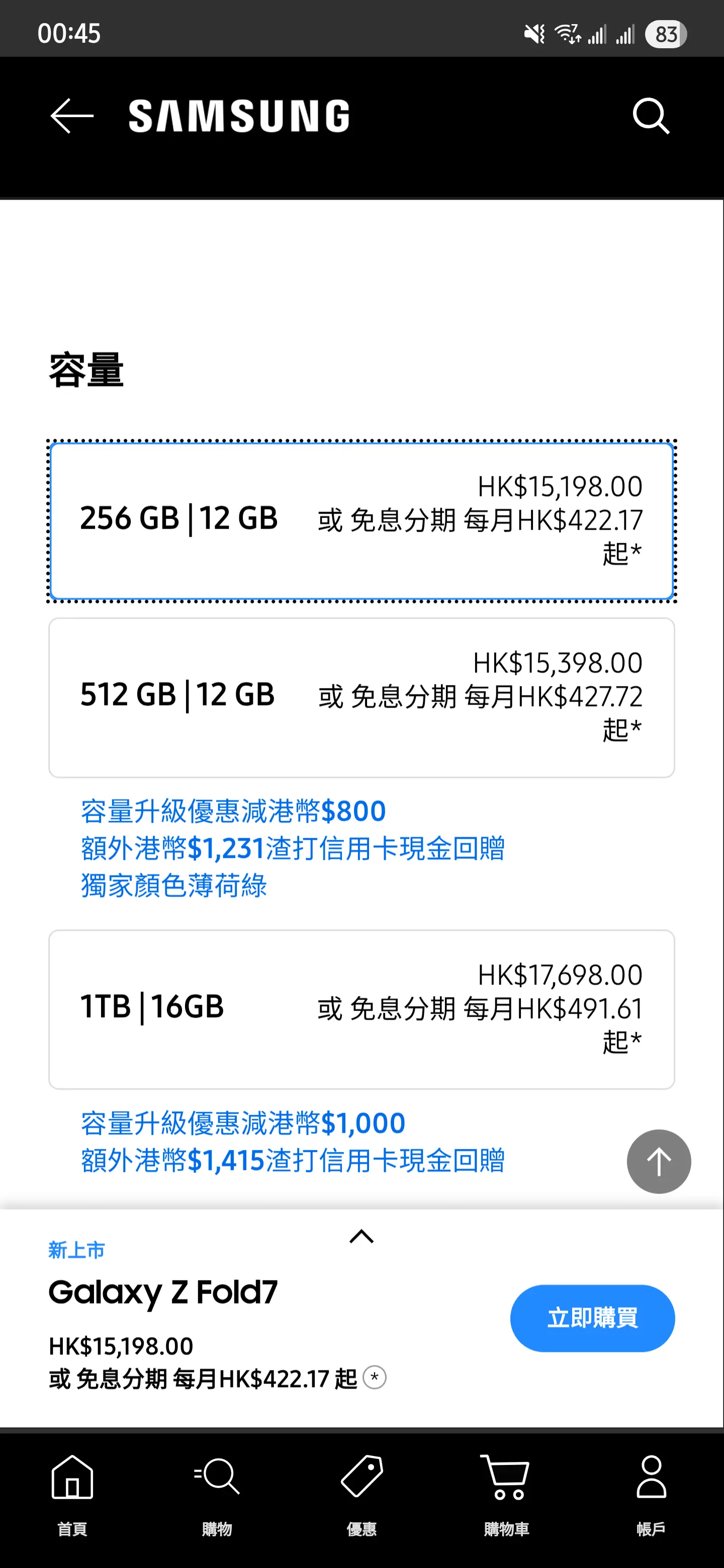This screenshot has height=1568, width=724.
Task: Expand the Galaxy Z Fold7 summary panel
Action: [361, 1236]
